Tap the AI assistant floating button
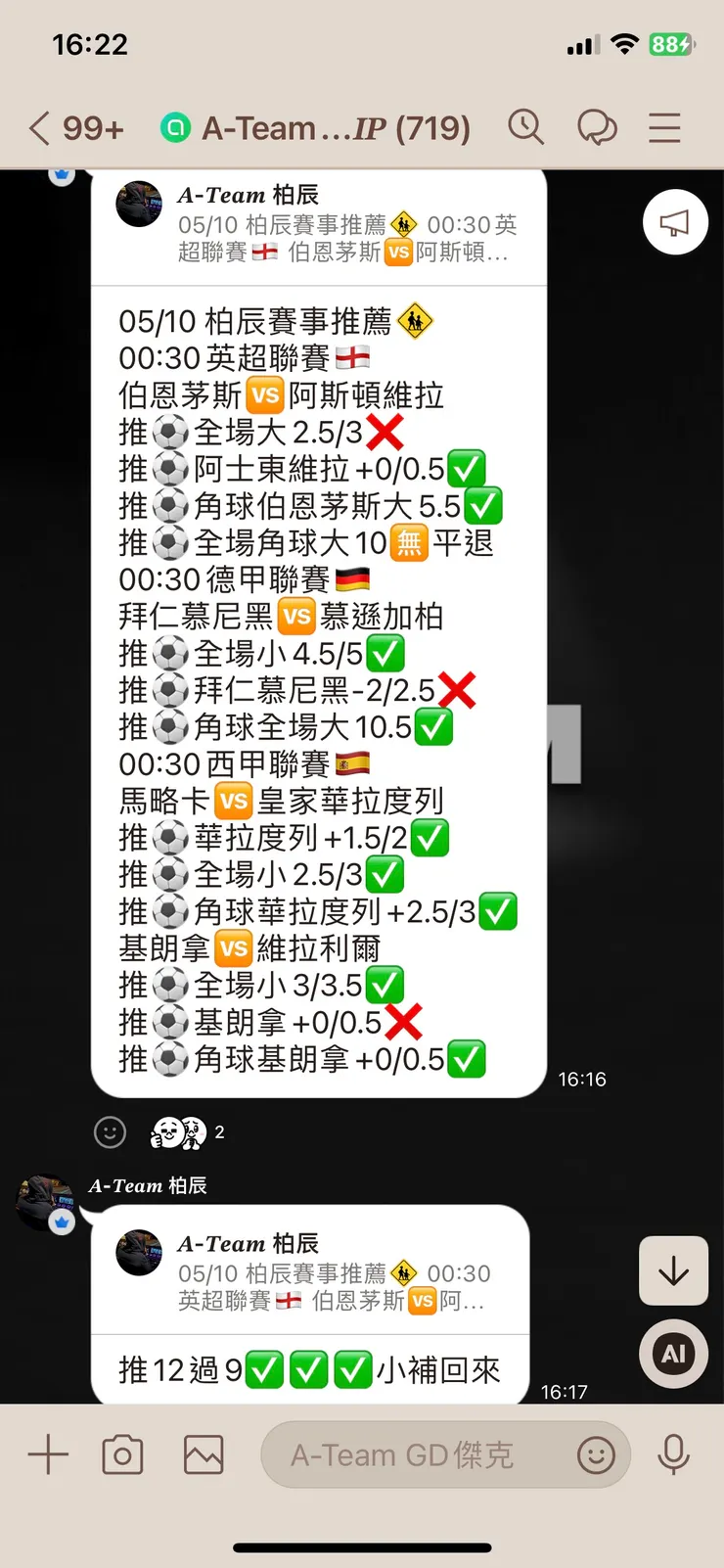This screenshot has width=724, height=1568. coord(673,1354)
